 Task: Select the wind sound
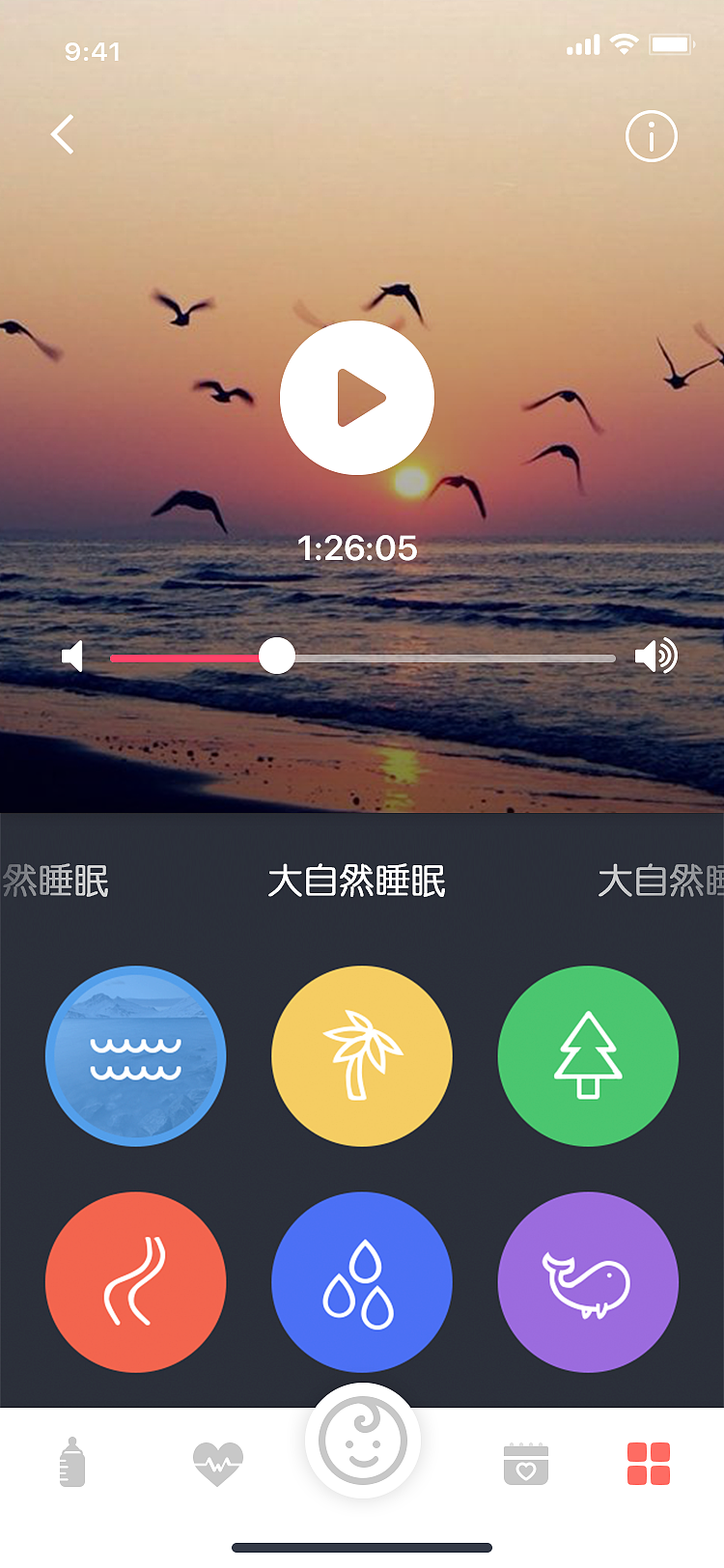click(135, 1281)
